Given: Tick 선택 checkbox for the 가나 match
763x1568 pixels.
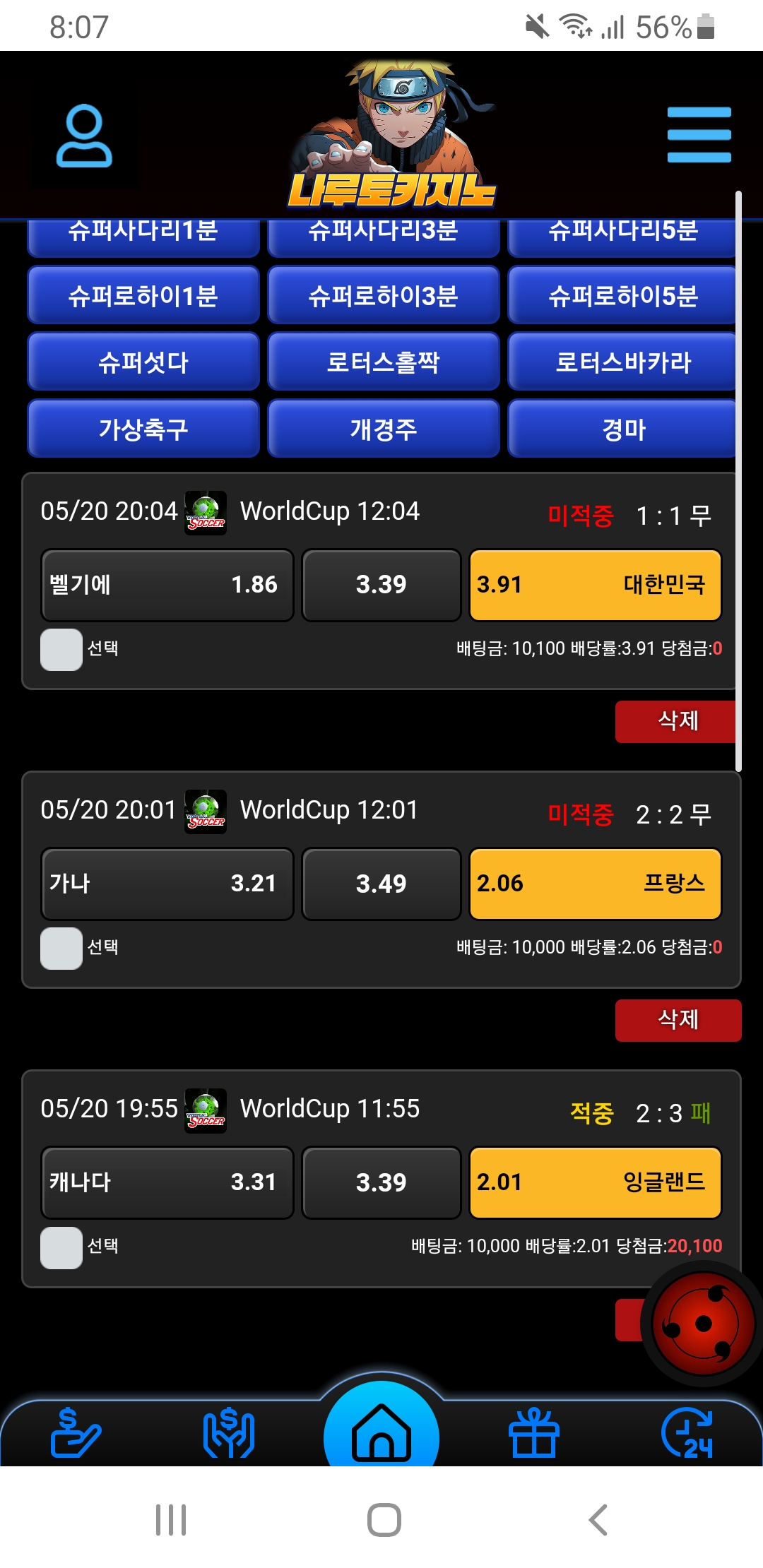Looking at the screenshot, I should 61,948.
